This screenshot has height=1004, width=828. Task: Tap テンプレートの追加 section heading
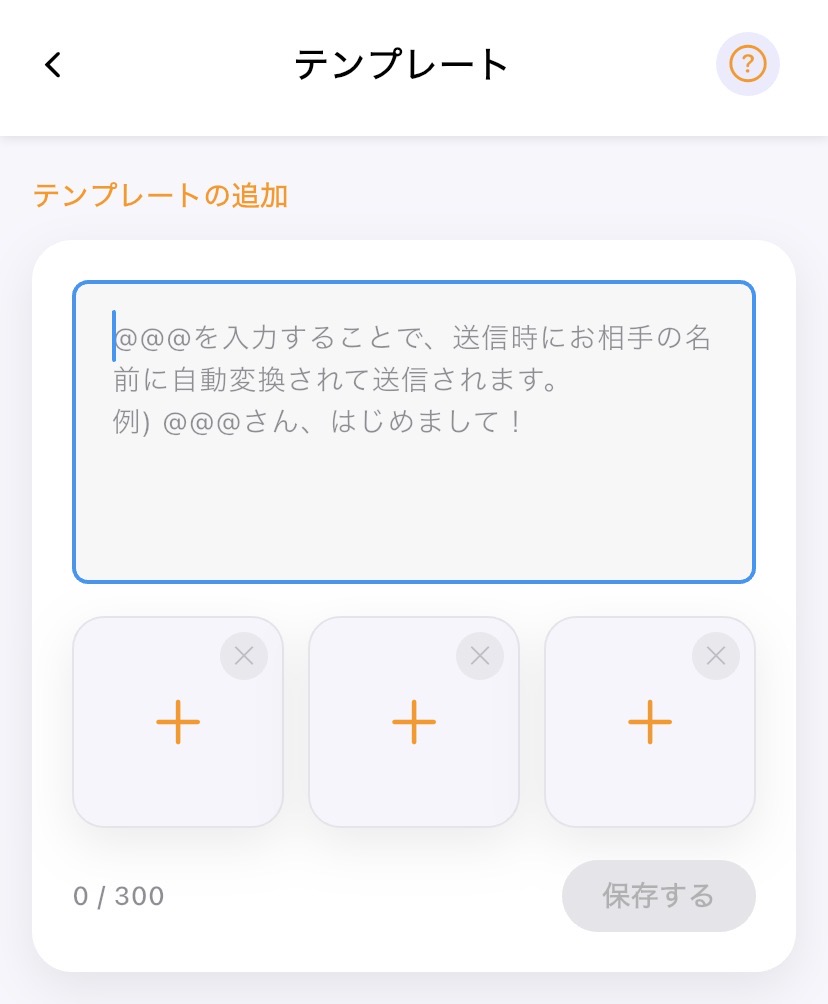tap(160, 196)
